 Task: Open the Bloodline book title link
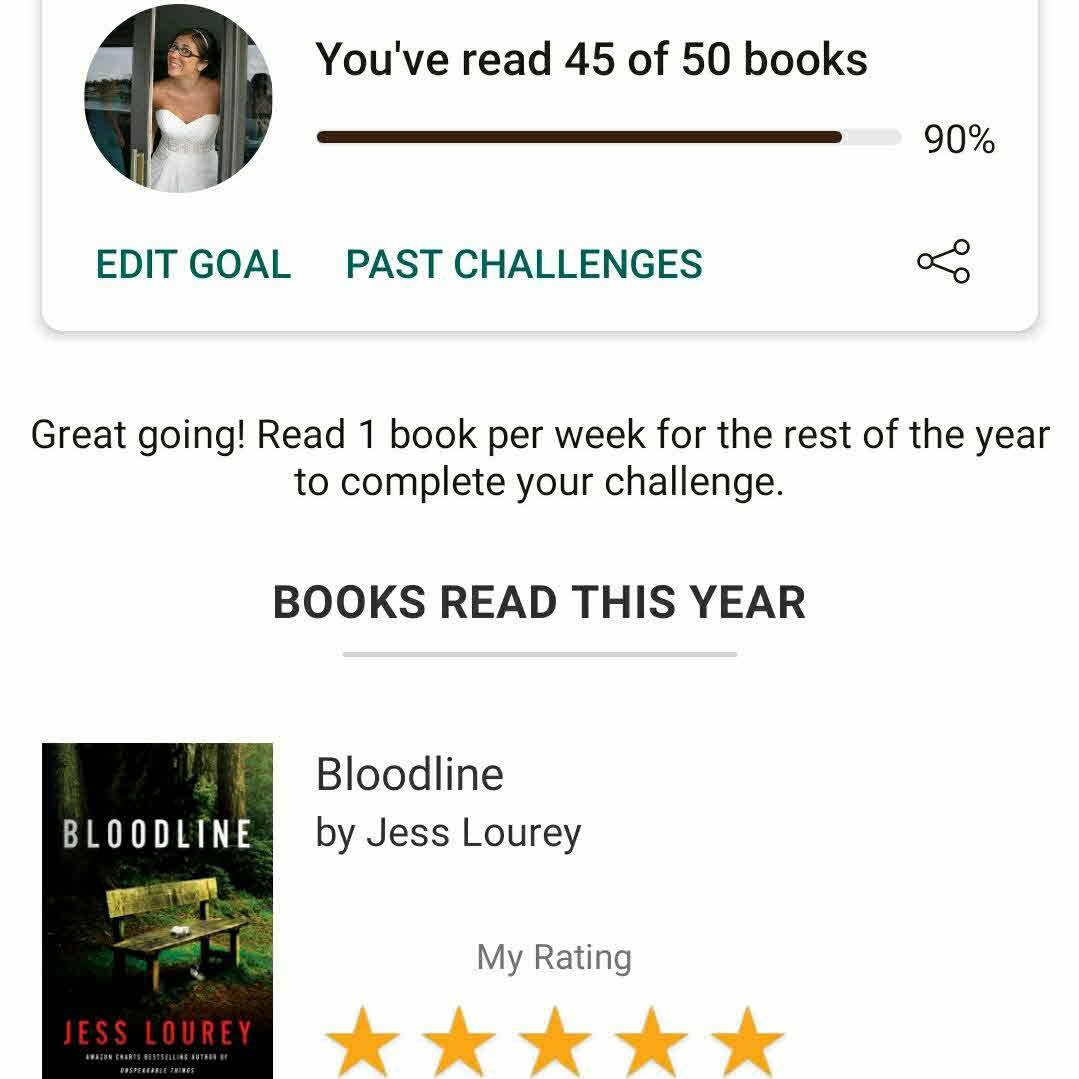click(x=409, y=774)
